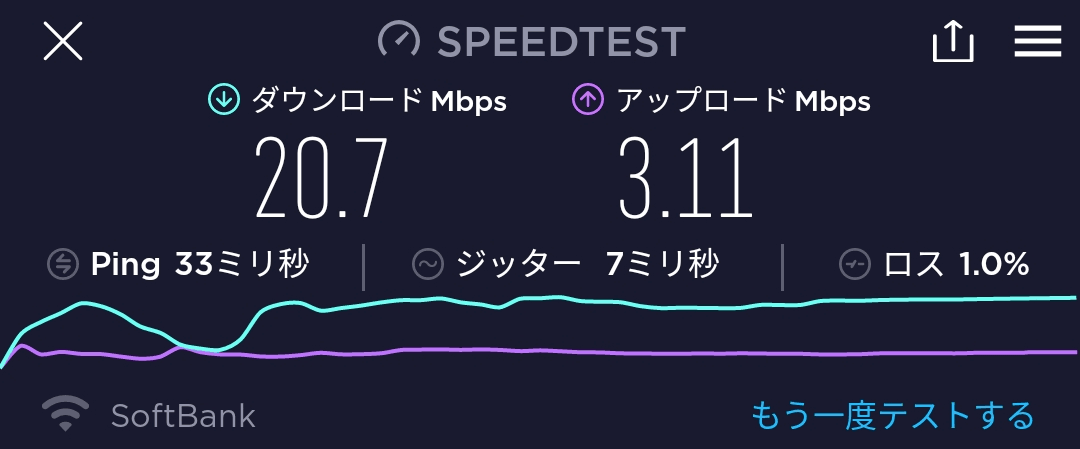This screenshot has width=1080, height=449.
Task: Share the speed test result
Action: (x=952, y=41)
